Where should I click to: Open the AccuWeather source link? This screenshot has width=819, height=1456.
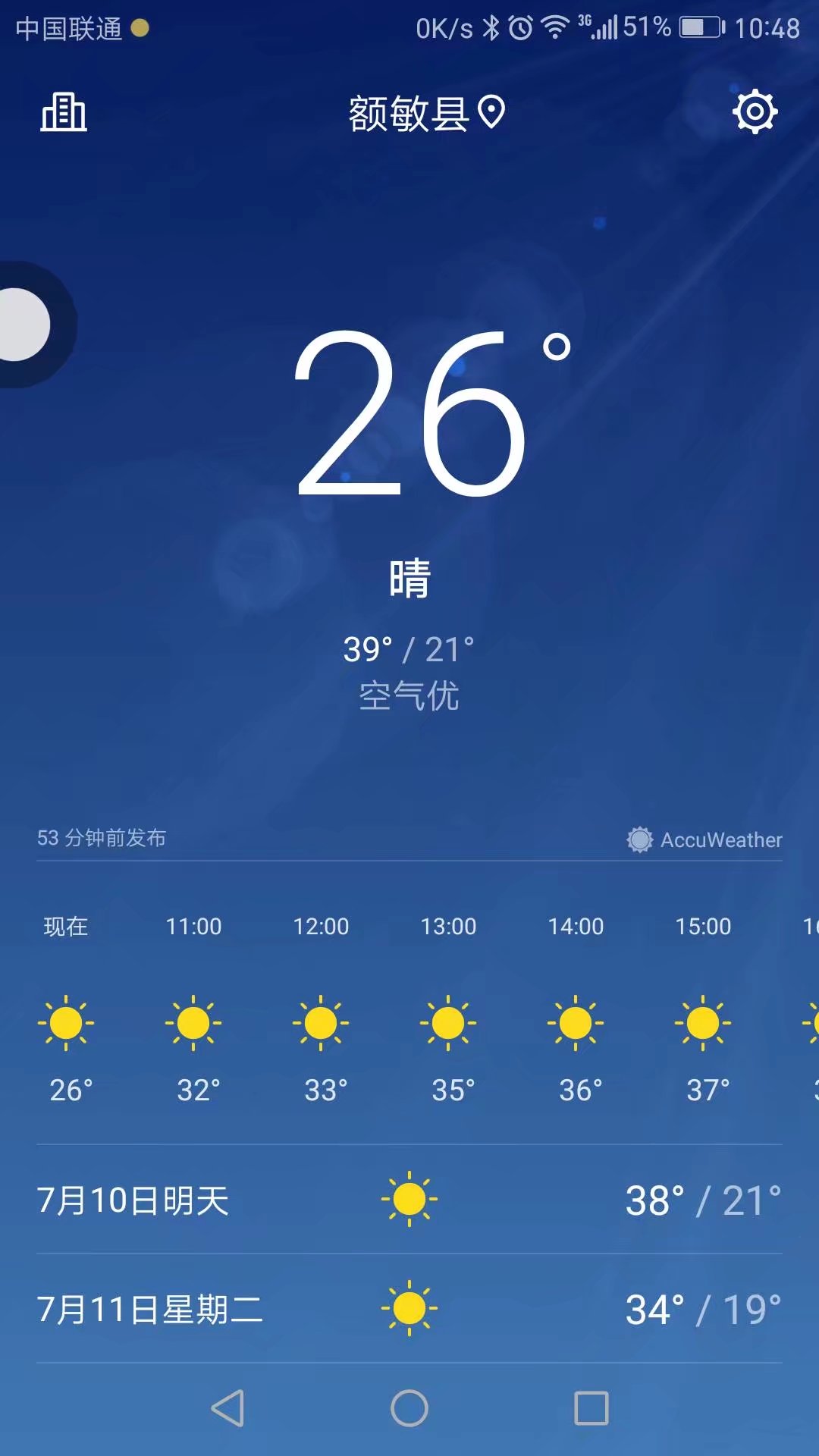click(x=704, y=839)
